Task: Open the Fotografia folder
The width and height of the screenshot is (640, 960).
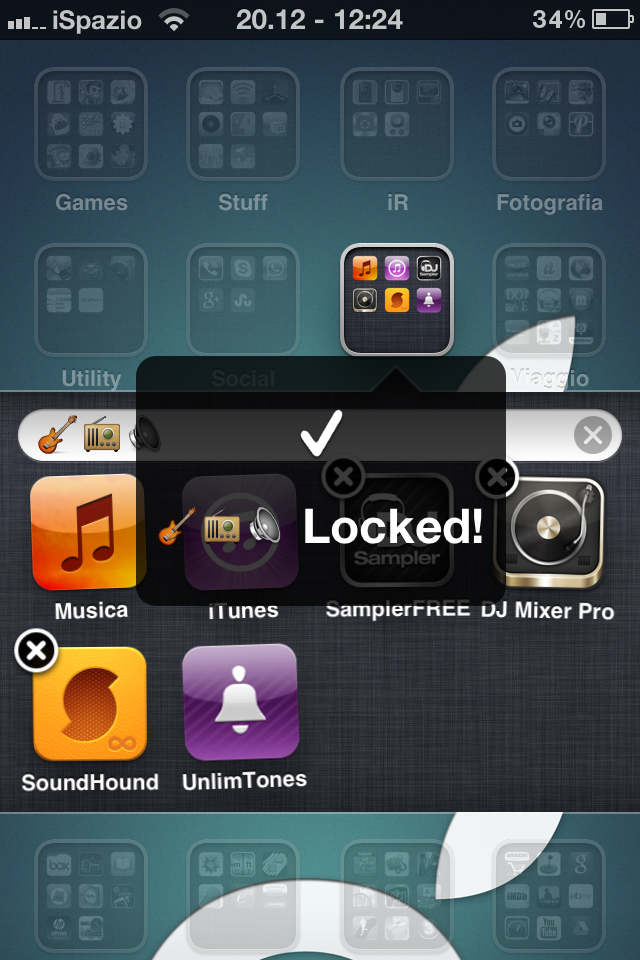Action: pos(550,124)
